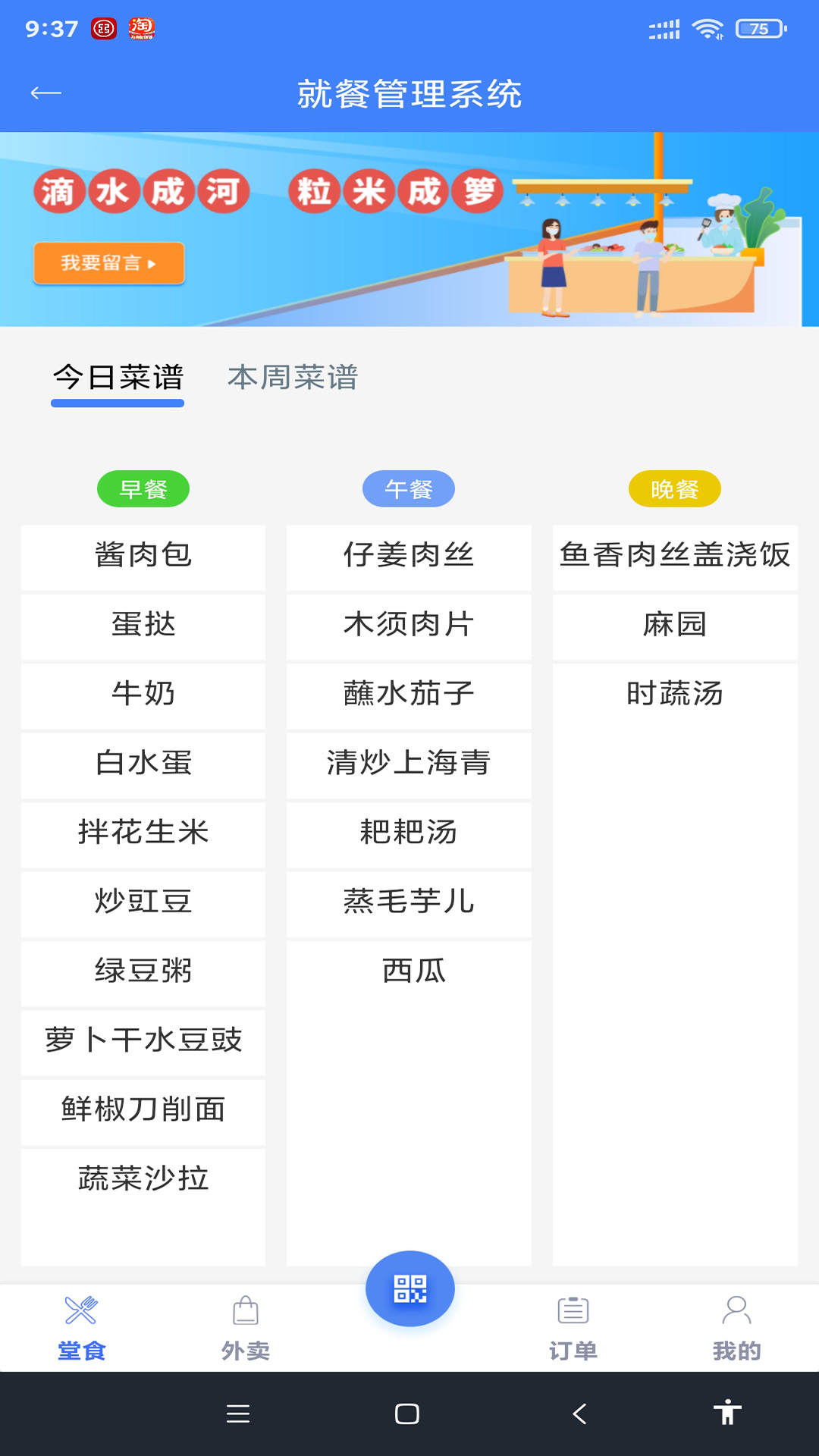The image size is (819, 1456).
Task: Go back using the header arrow
Action: 45,93
